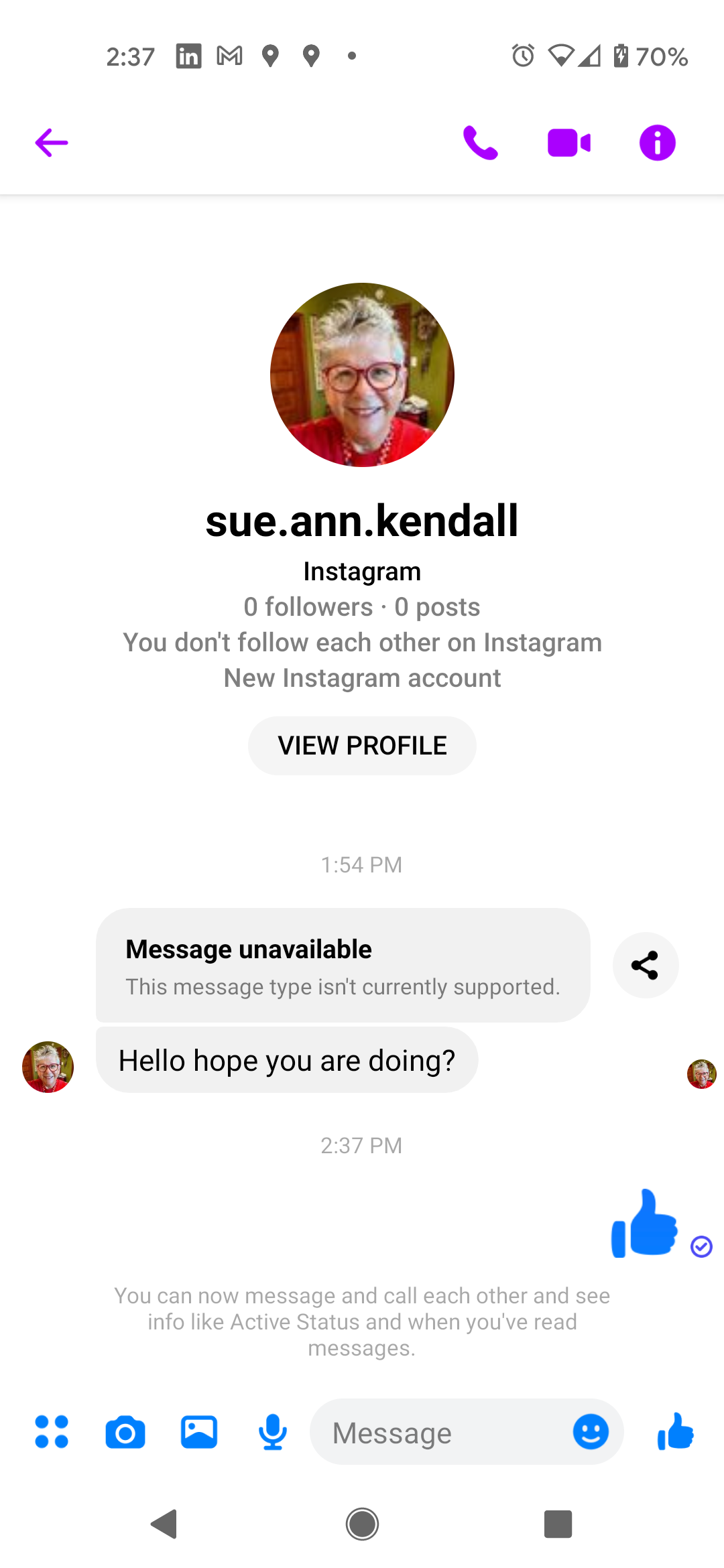Screen dimensions: 724x1568
Task: Start a video call
Action: 569,143
